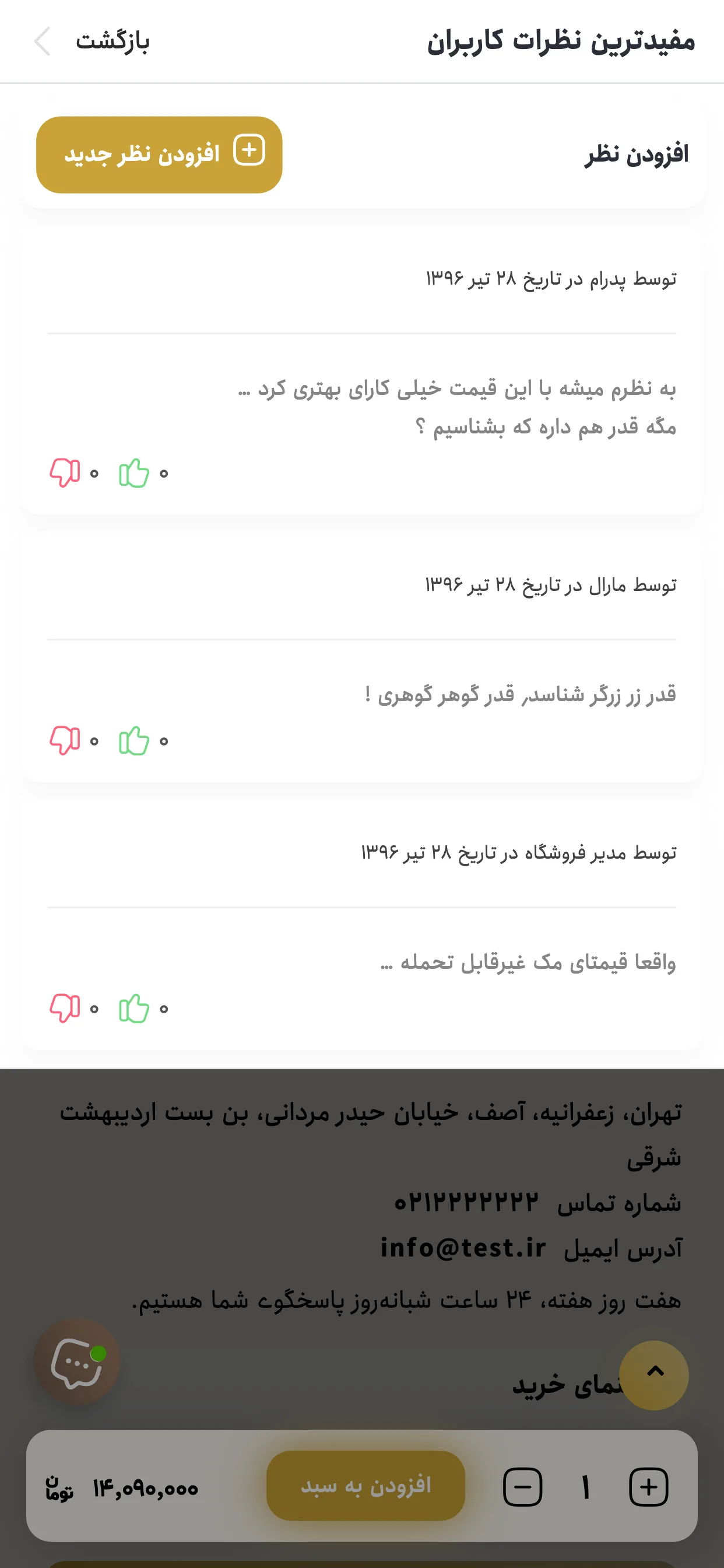Add a new comment with افزودن نظر جدید

click(159, 155)
